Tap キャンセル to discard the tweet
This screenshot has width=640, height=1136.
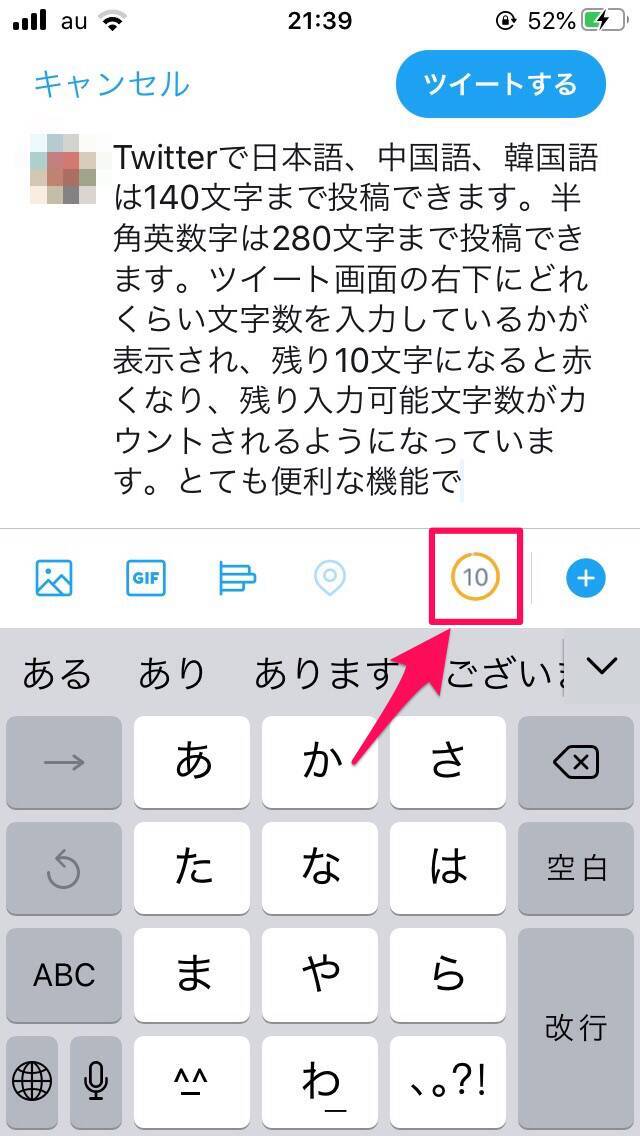pyautogui.click(x=111, y=83)
